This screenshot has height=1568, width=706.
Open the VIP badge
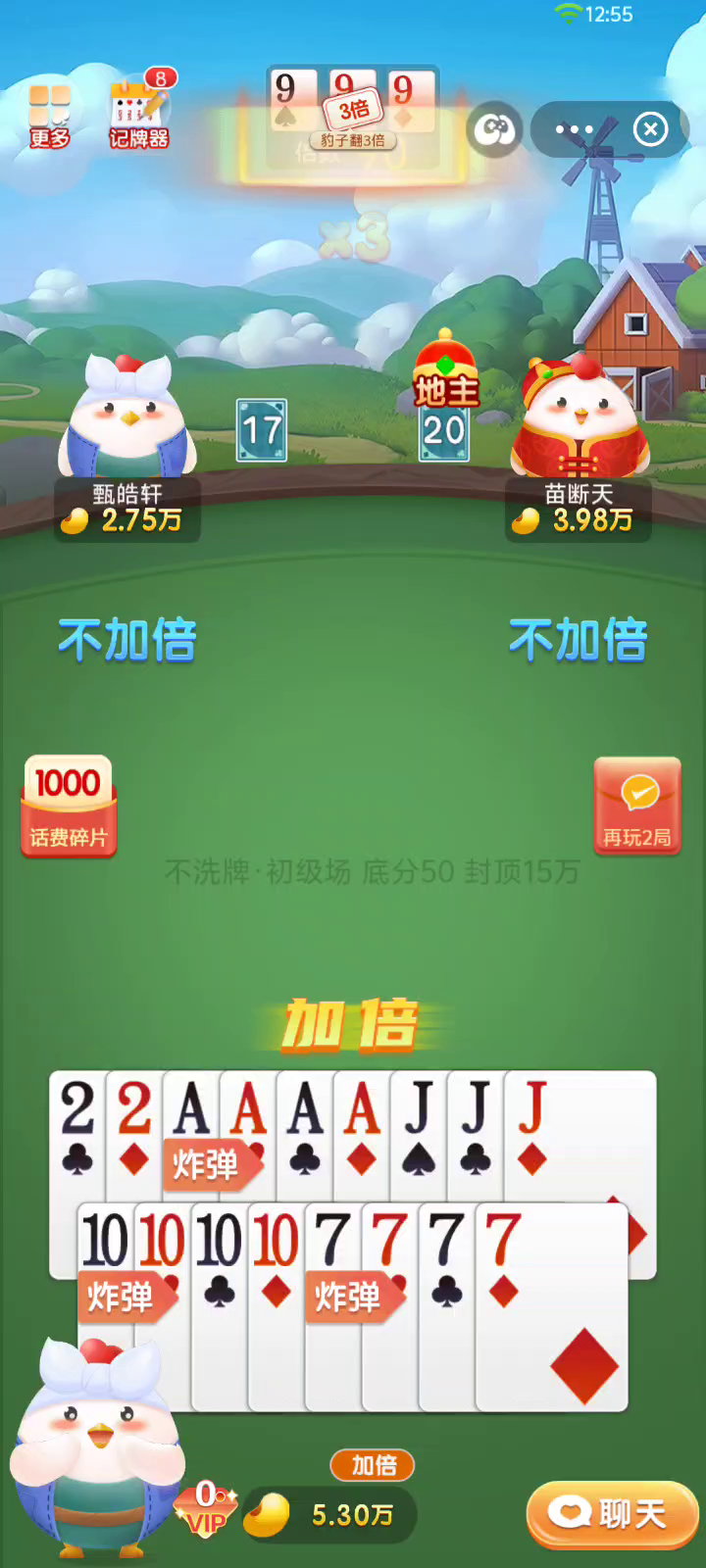[x=206, y=1511]
